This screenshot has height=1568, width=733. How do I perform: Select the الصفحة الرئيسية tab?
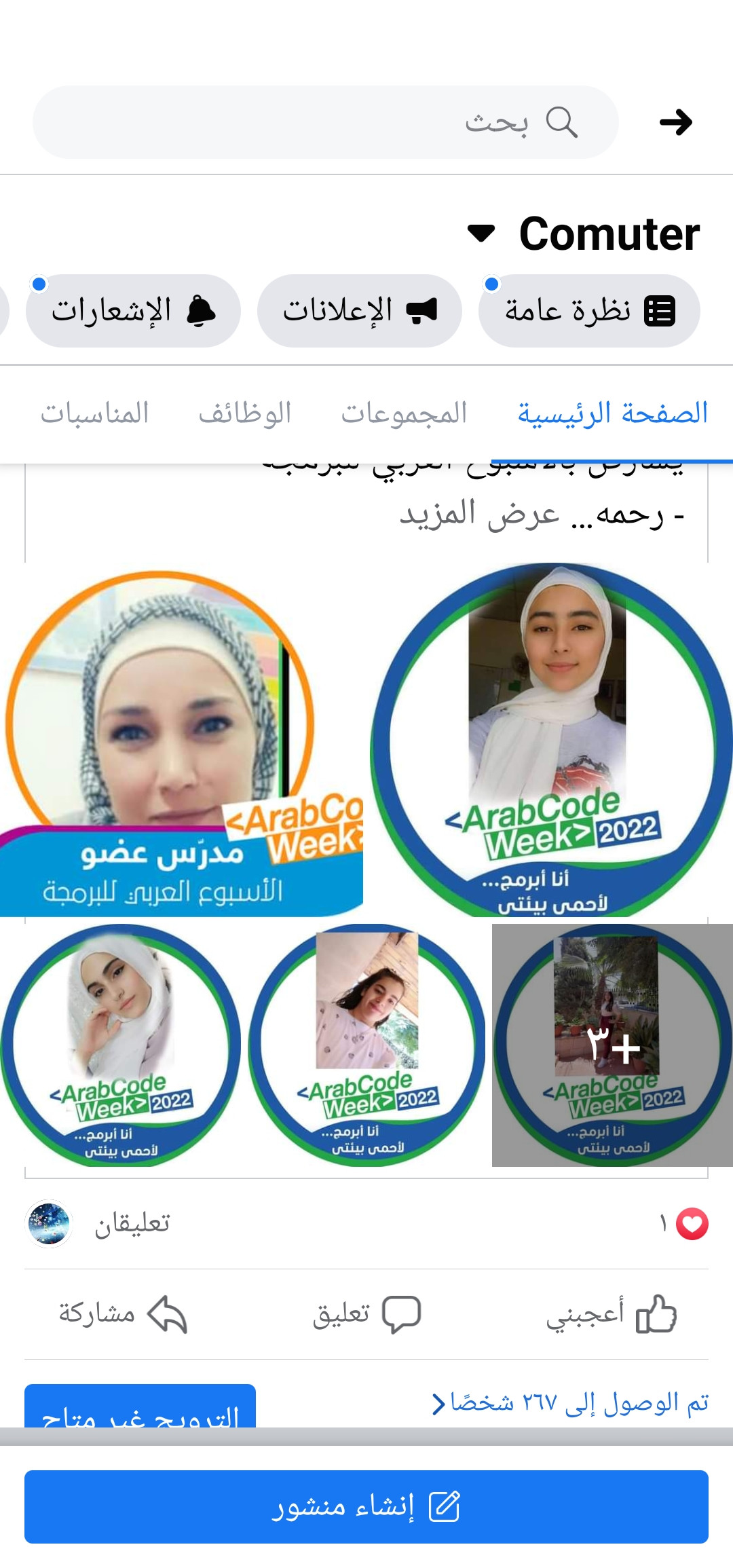[x=613, y=413]
